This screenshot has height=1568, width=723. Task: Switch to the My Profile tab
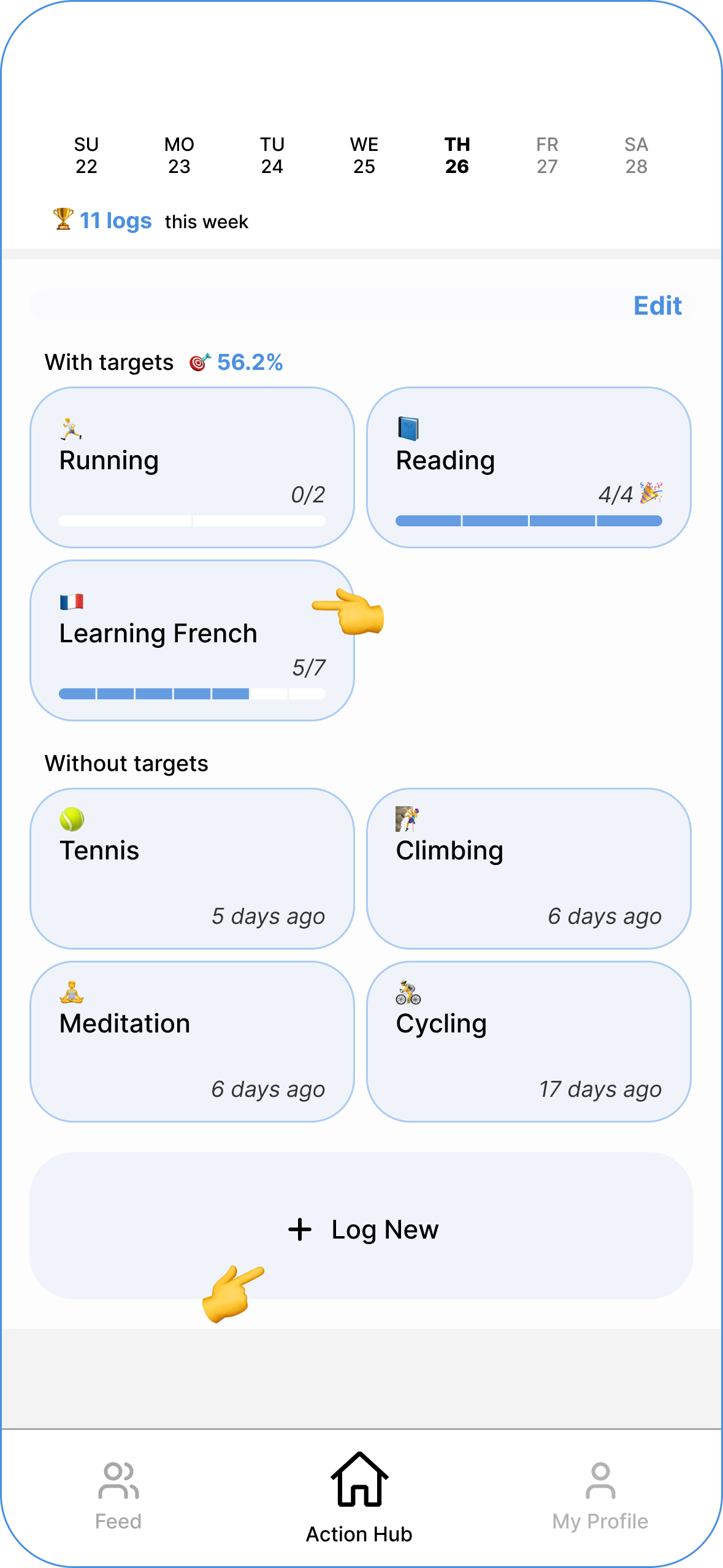coord(600,1496)
